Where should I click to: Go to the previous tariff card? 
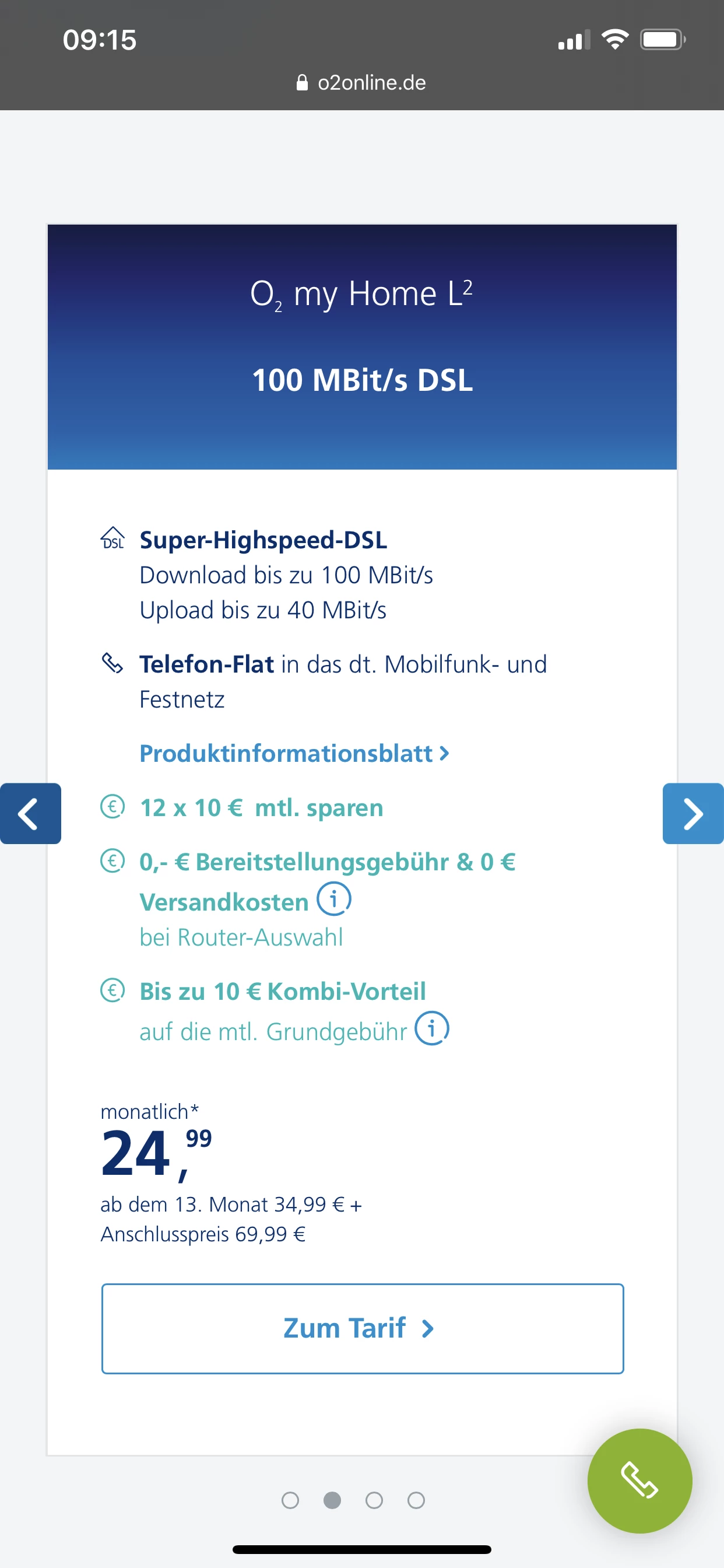click(30, 813)
